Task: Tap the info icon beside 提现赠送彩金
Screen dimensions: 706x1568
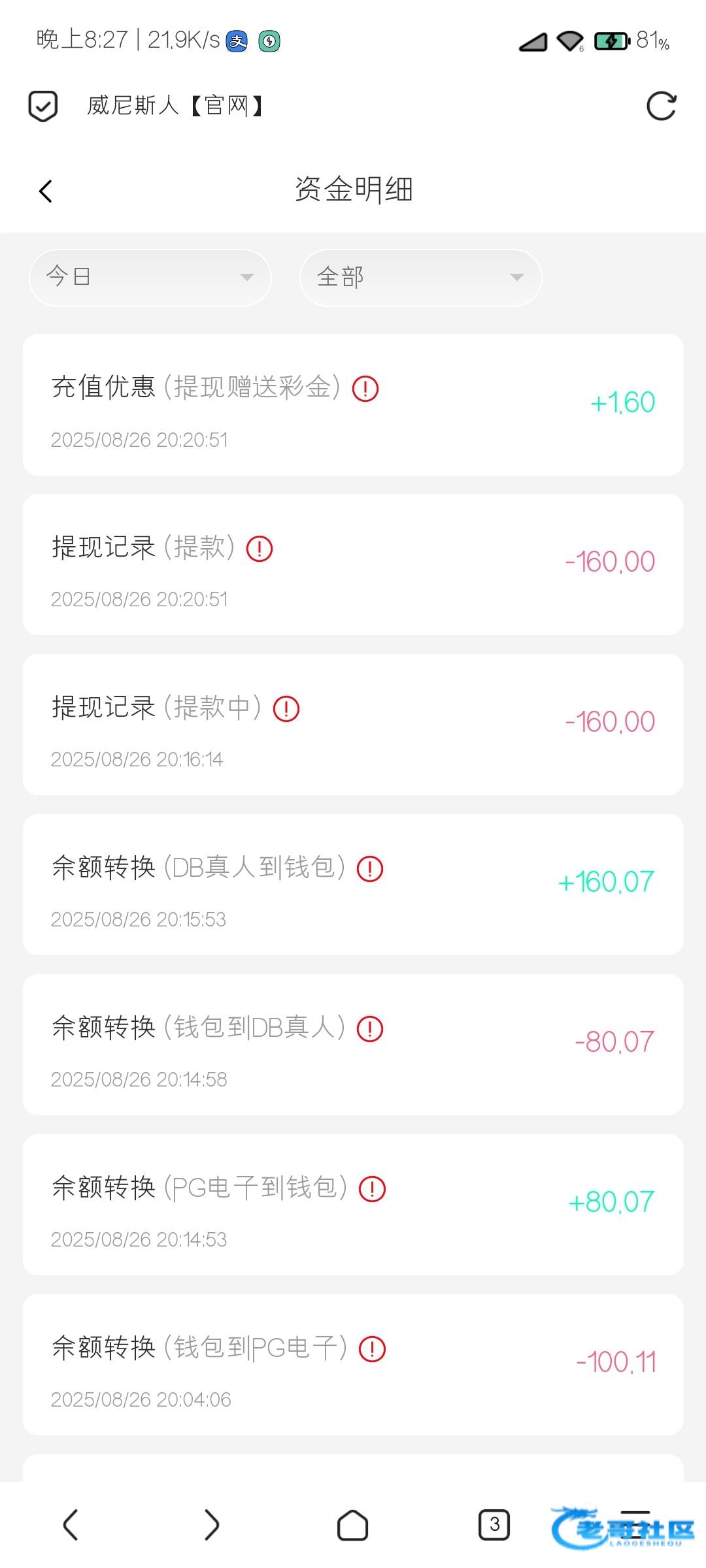Action: 365,389
